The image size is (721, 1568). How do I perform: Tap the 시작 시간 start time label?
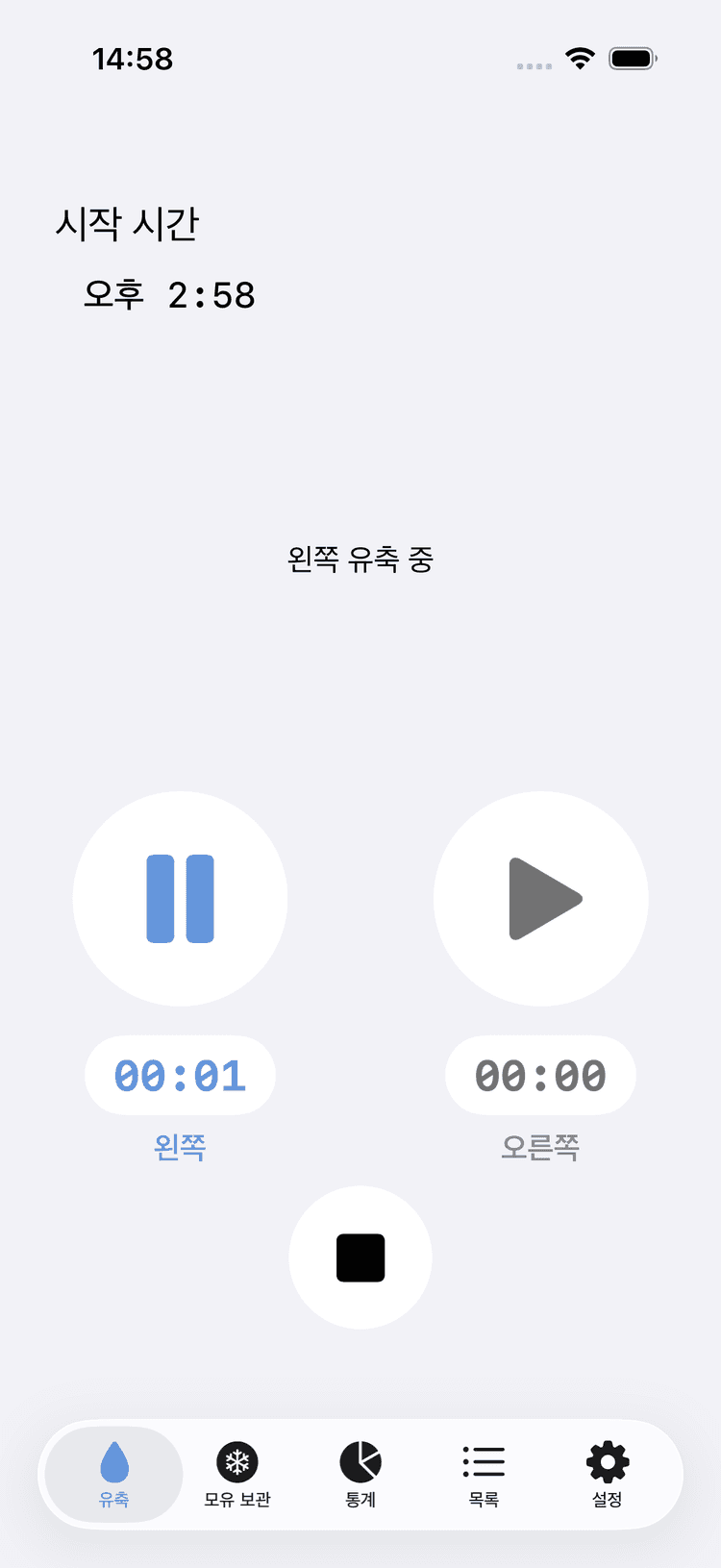pyautogui.click(x=123, y=223)
